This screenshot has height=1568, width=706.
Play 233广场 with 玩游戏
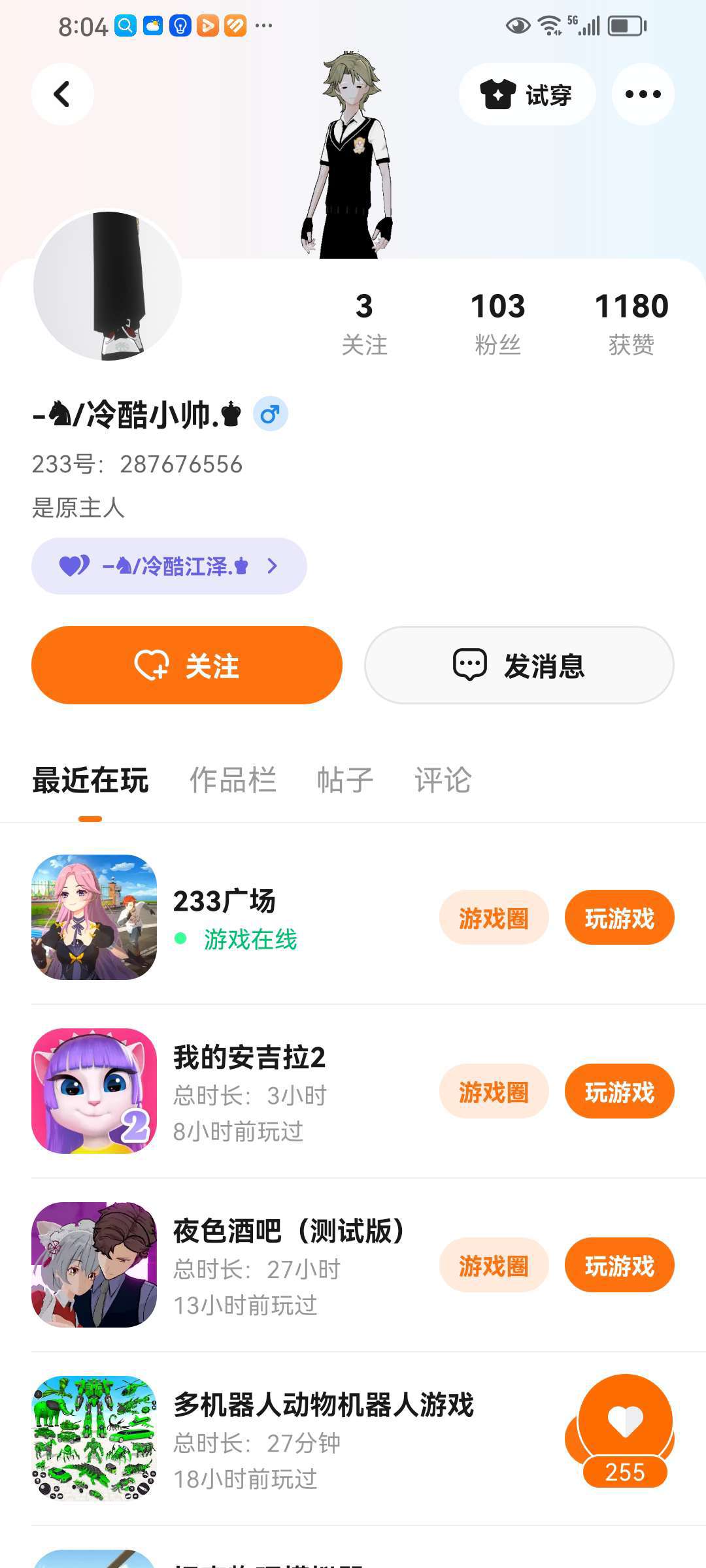(619, 918)
